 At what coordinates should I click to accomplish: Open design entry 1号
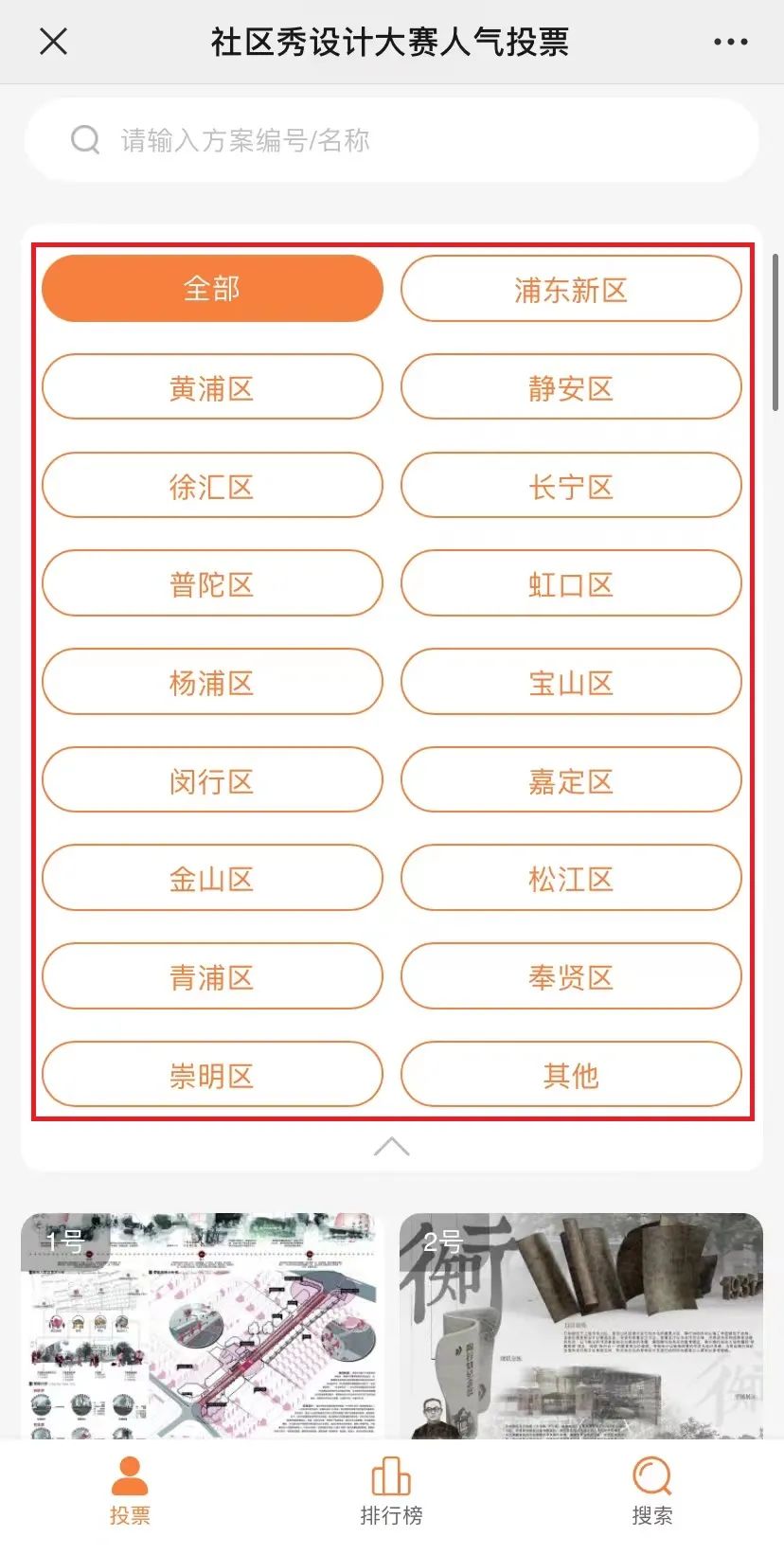tap(199, 1326)
